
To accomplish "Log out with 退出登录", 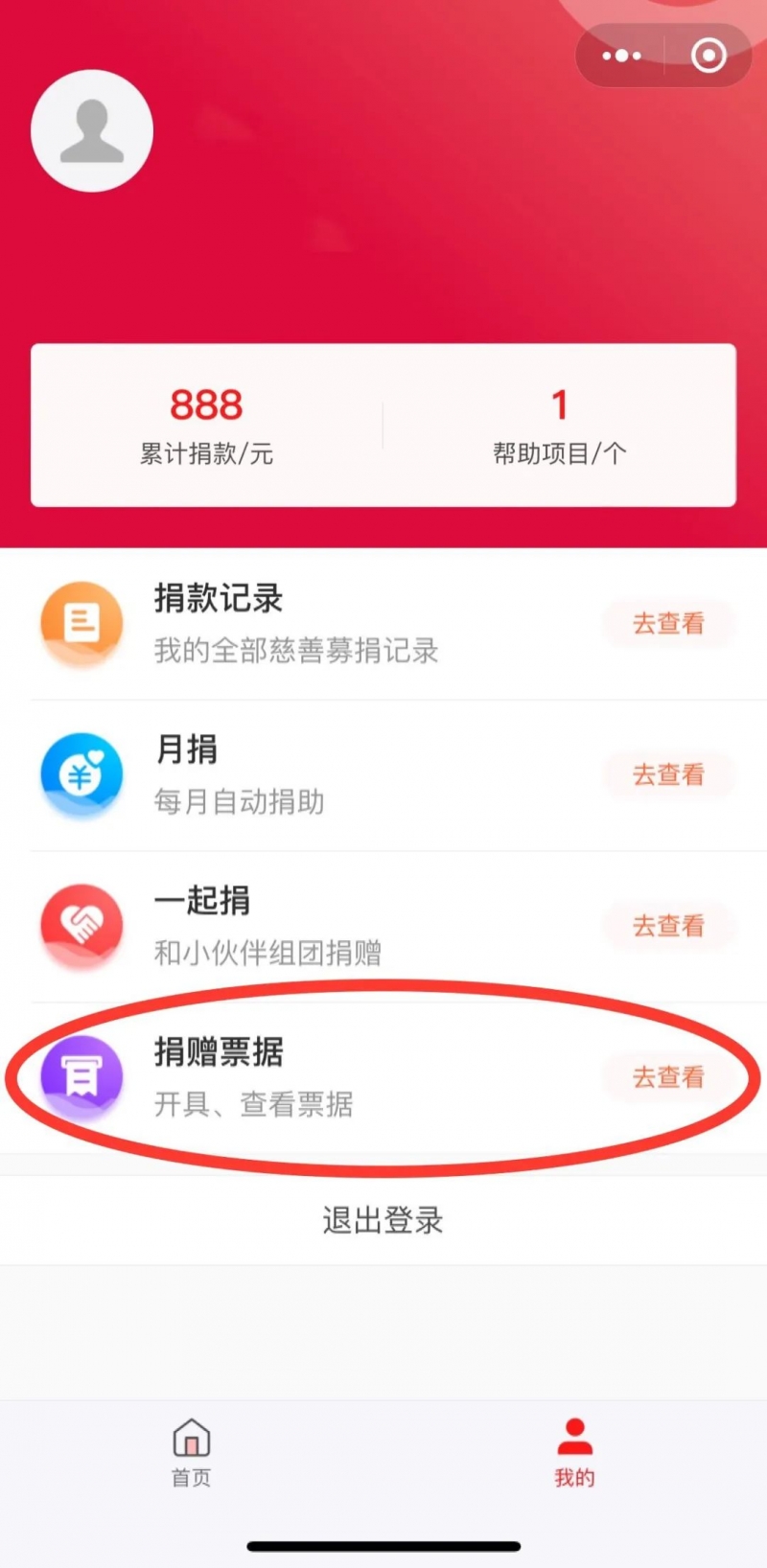I will click(383, 1220).
